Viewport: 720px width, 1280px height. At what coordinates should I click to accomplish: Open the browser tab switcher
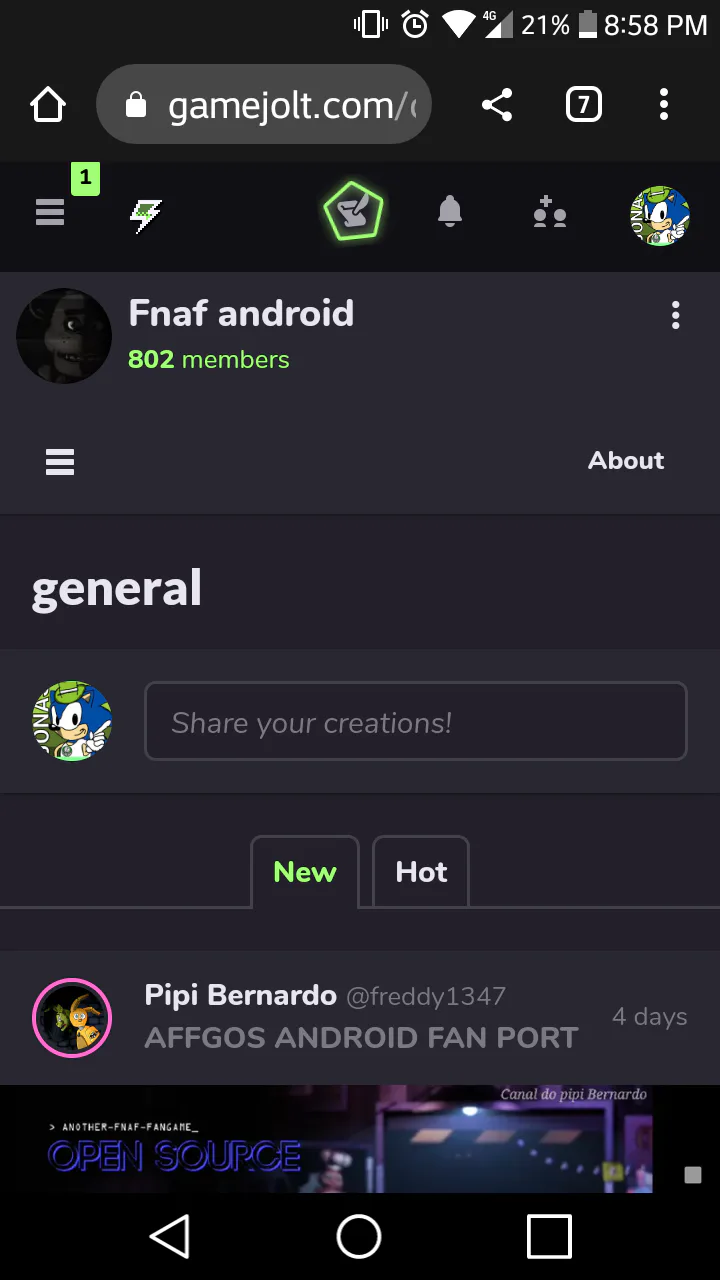(x=584, y=105)
